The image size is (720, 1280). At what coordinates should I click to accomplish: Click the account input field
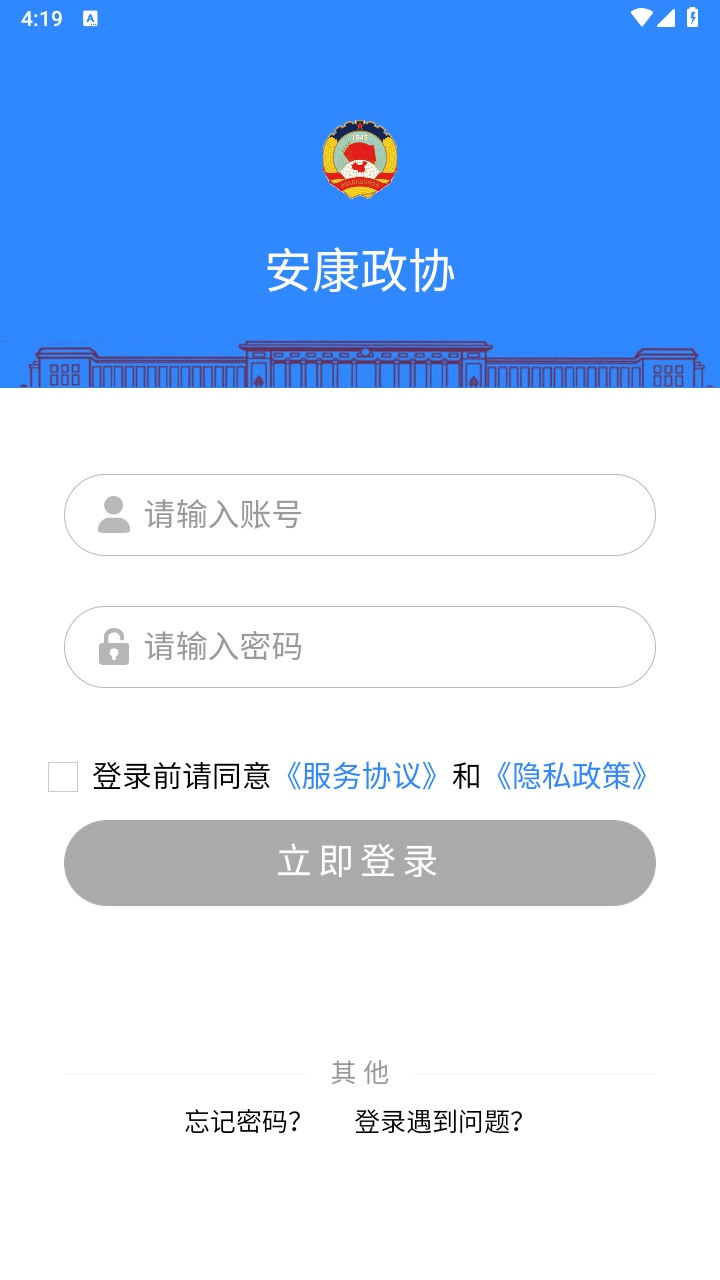360,514
